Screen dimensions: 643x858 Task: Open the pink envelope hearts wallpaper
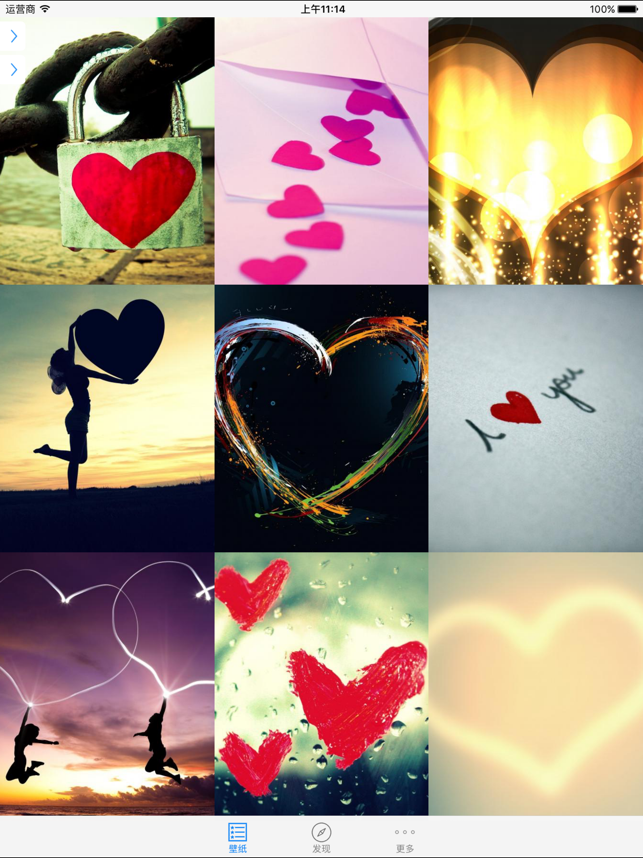pyautogui.click(x=321, y=152)
